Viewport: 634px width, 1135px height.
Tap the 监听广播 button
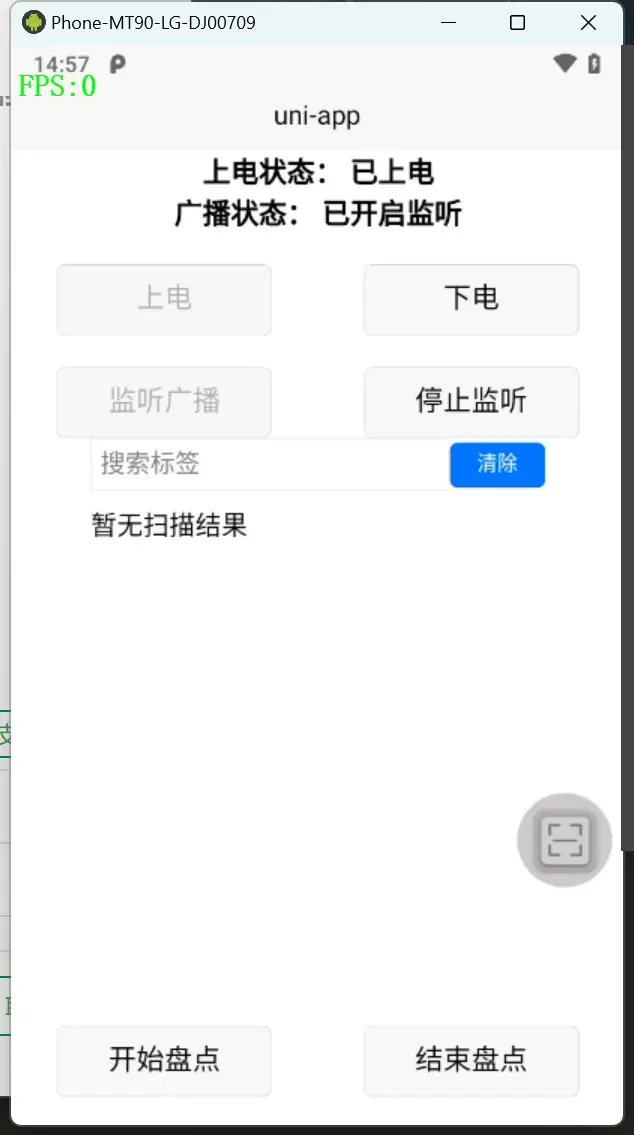pyautogui.click(x=164, y=402)
